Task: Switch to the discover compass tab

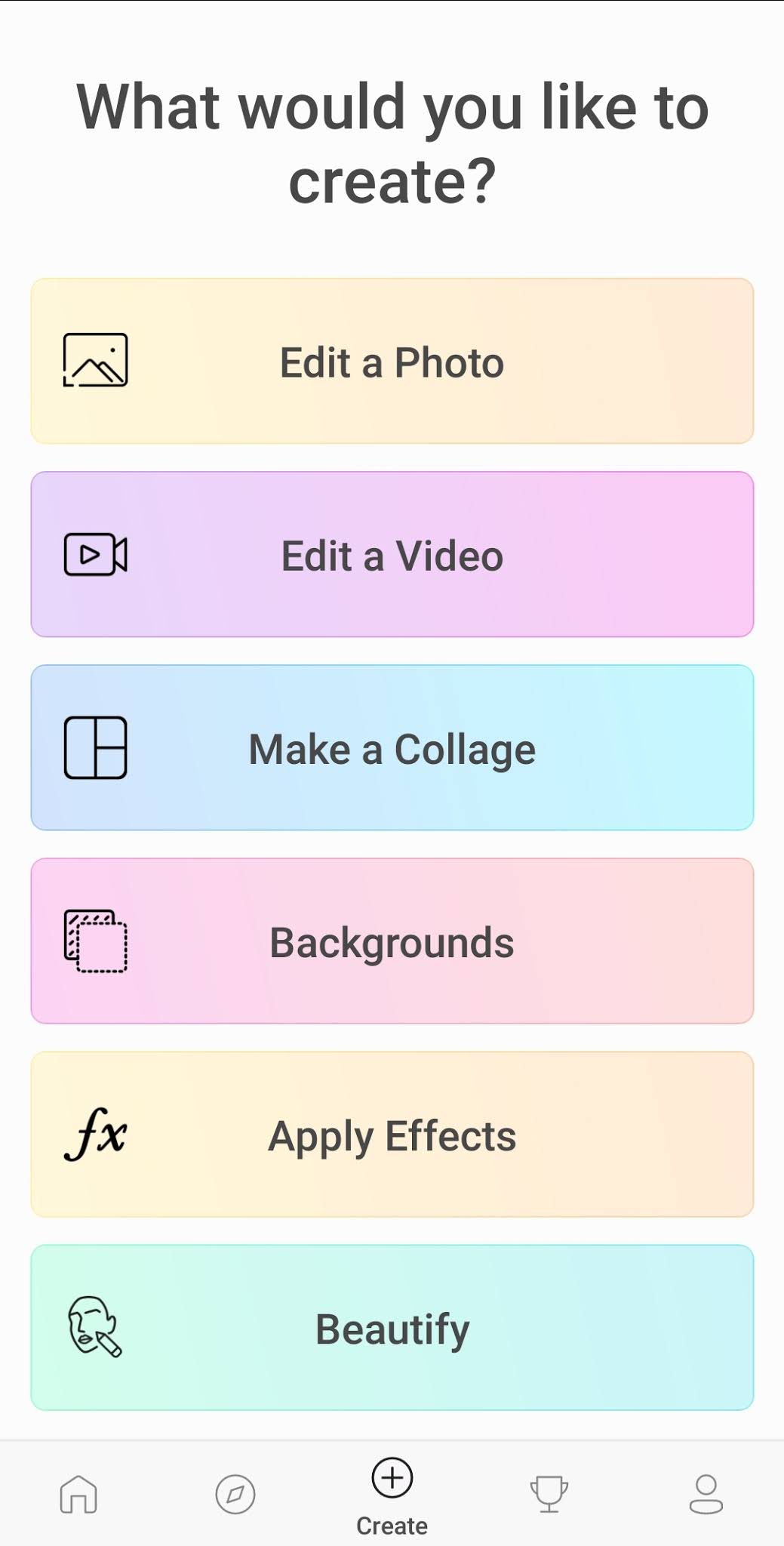Action: pos(235,1494)
